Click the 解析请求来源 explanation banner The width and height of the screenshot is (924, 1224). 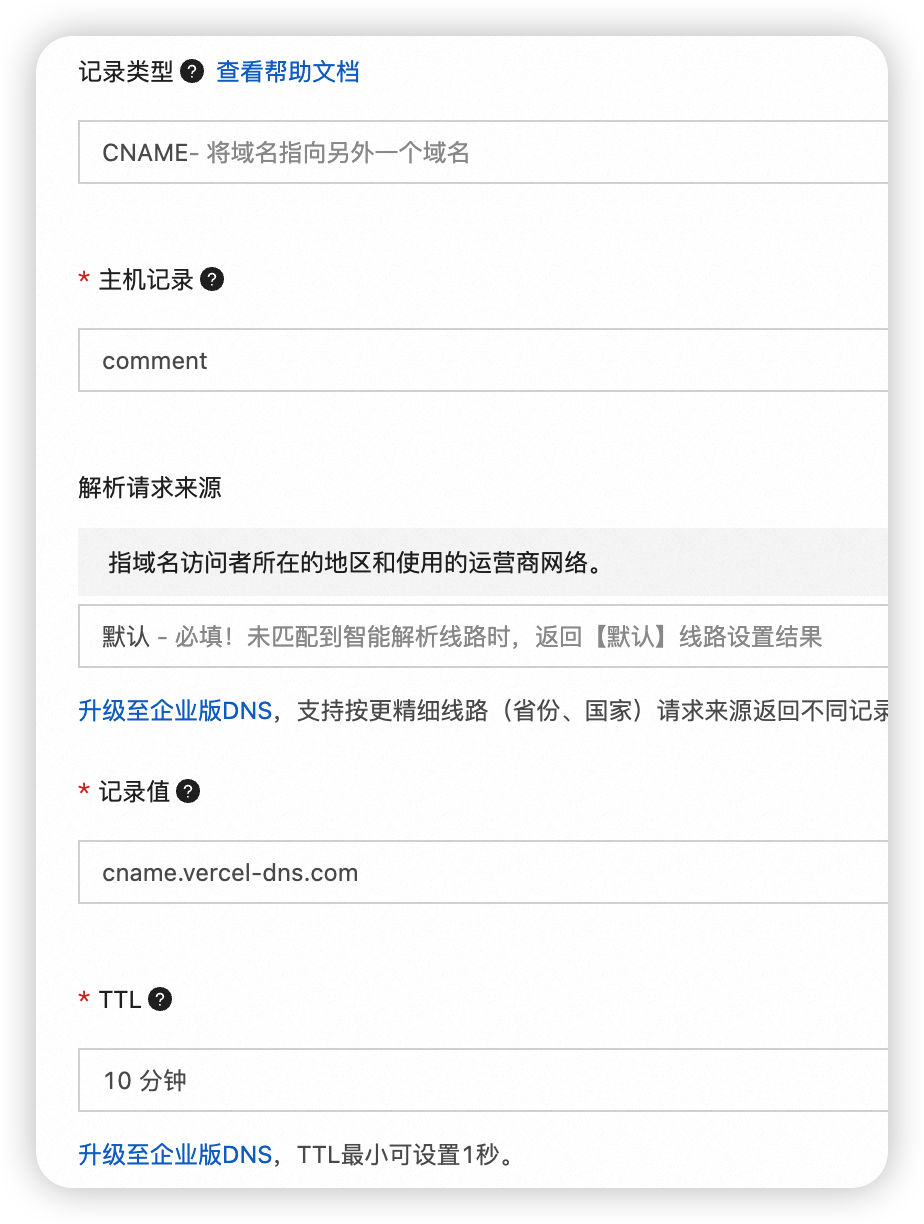click(480, 562)
